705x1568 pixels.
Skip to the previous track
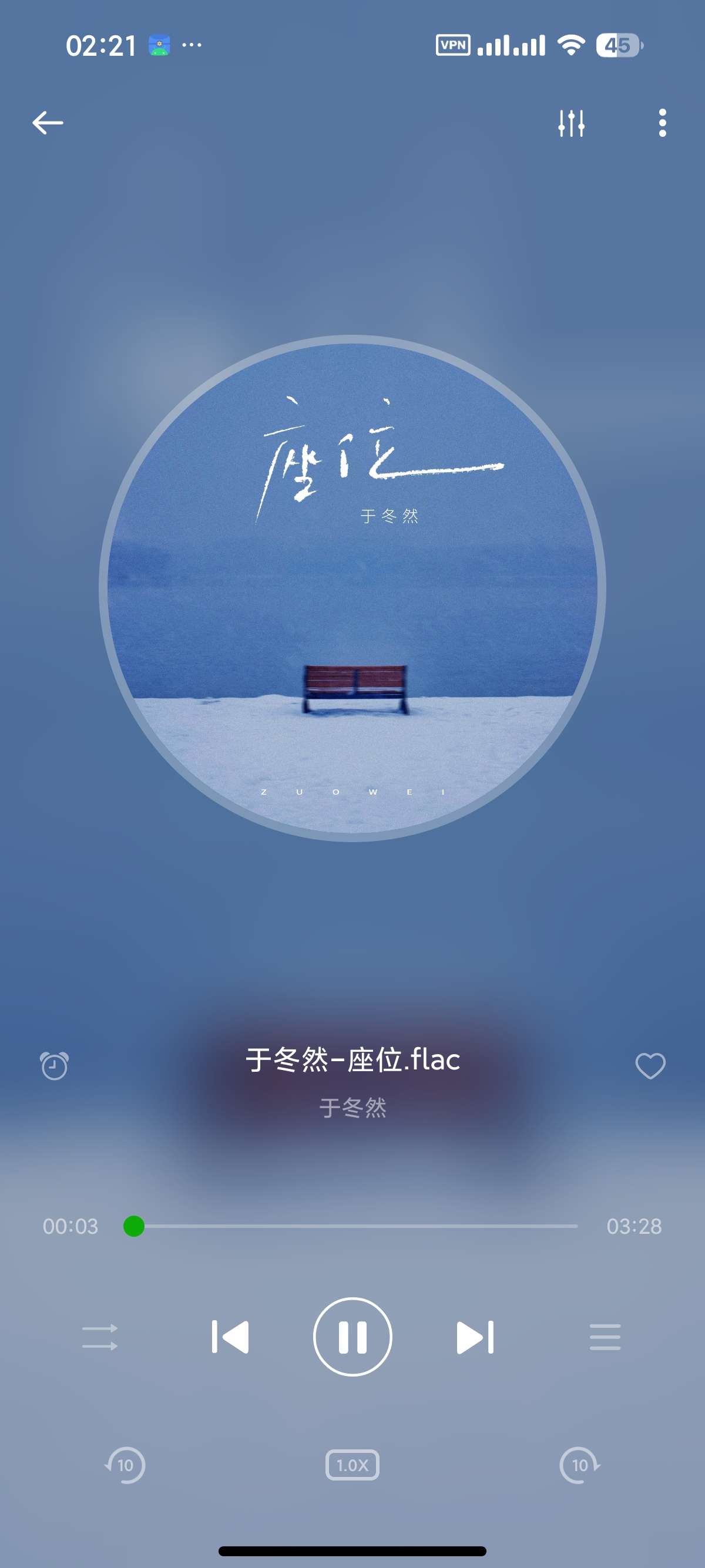click(230, 1337)
